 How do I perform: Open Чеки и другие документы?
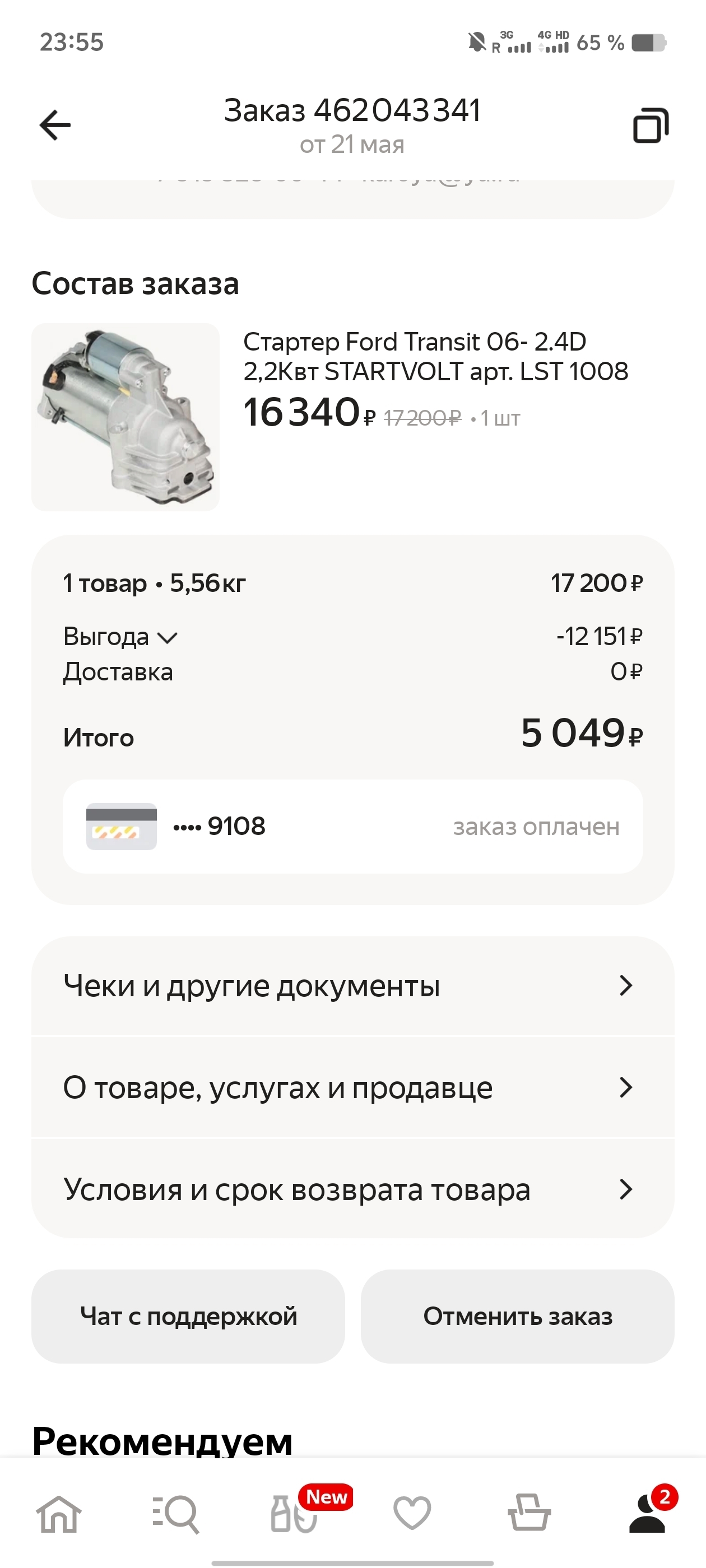[x=352, y=986]
